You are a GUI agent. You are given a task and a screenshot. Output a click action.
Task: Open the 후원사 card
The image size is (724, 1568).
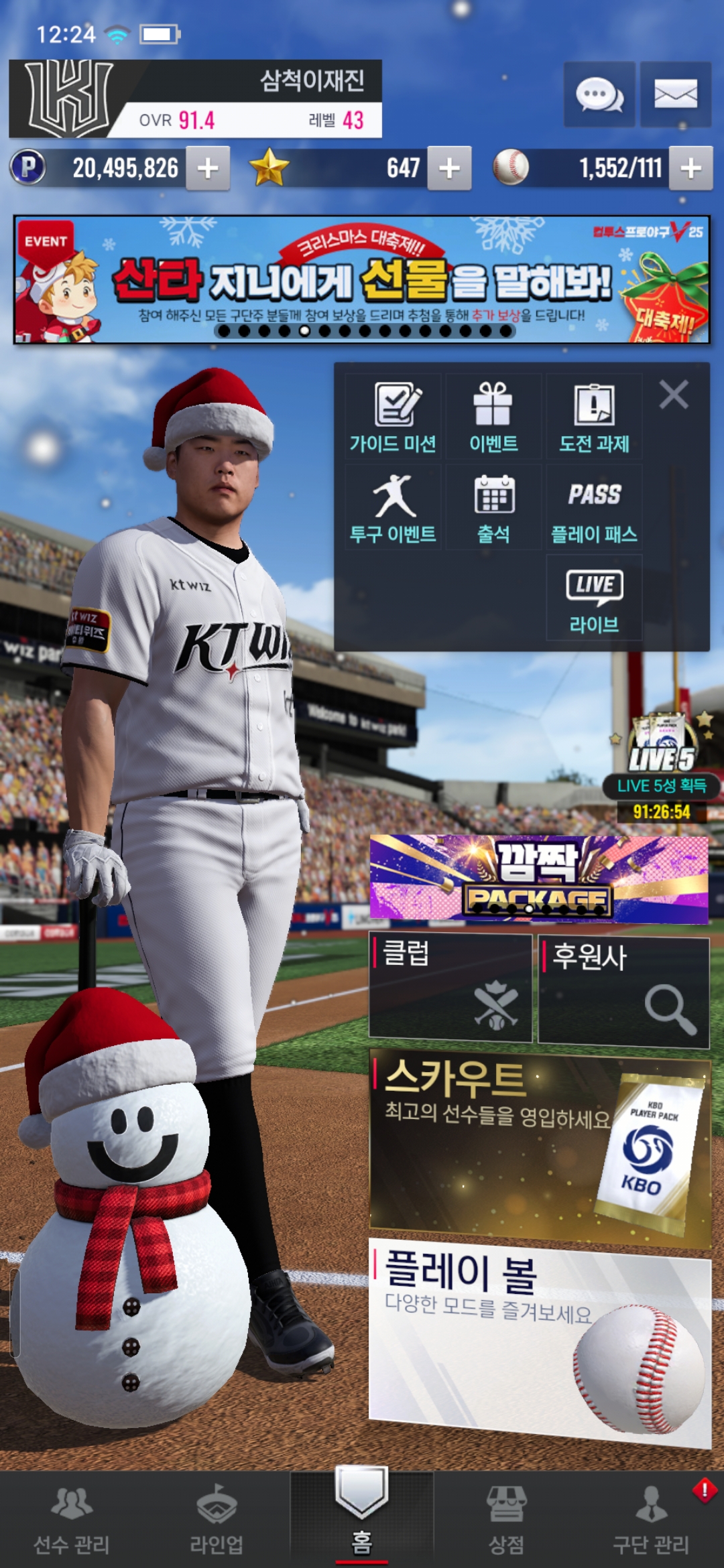(x=623, y=990)
